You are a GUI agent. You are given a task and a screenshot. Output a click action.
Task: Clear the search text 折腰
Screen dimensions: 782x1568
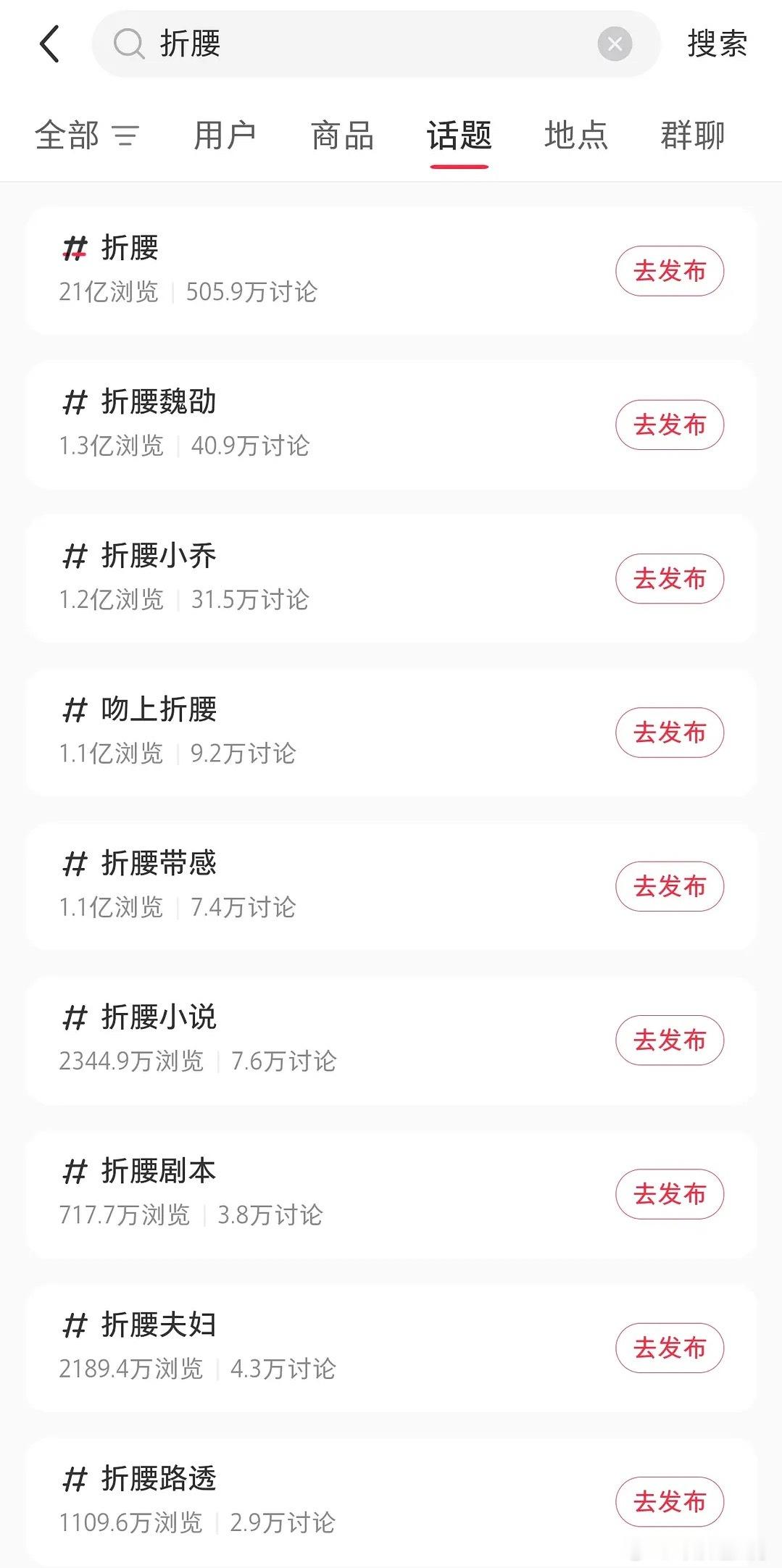coord(615,44)
